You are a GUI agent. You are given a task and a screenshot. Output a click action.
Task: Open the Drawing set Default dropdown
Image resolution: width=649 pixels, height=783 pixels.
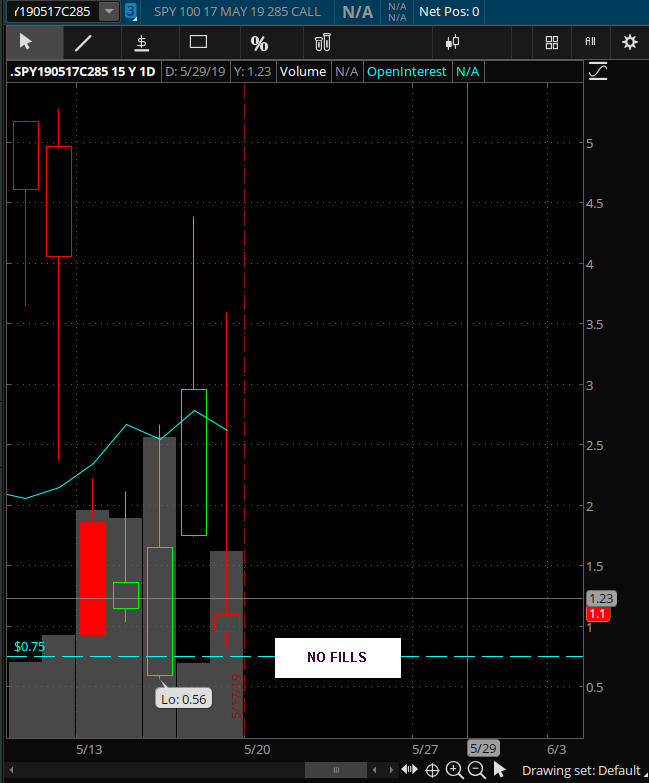(581, 770)
